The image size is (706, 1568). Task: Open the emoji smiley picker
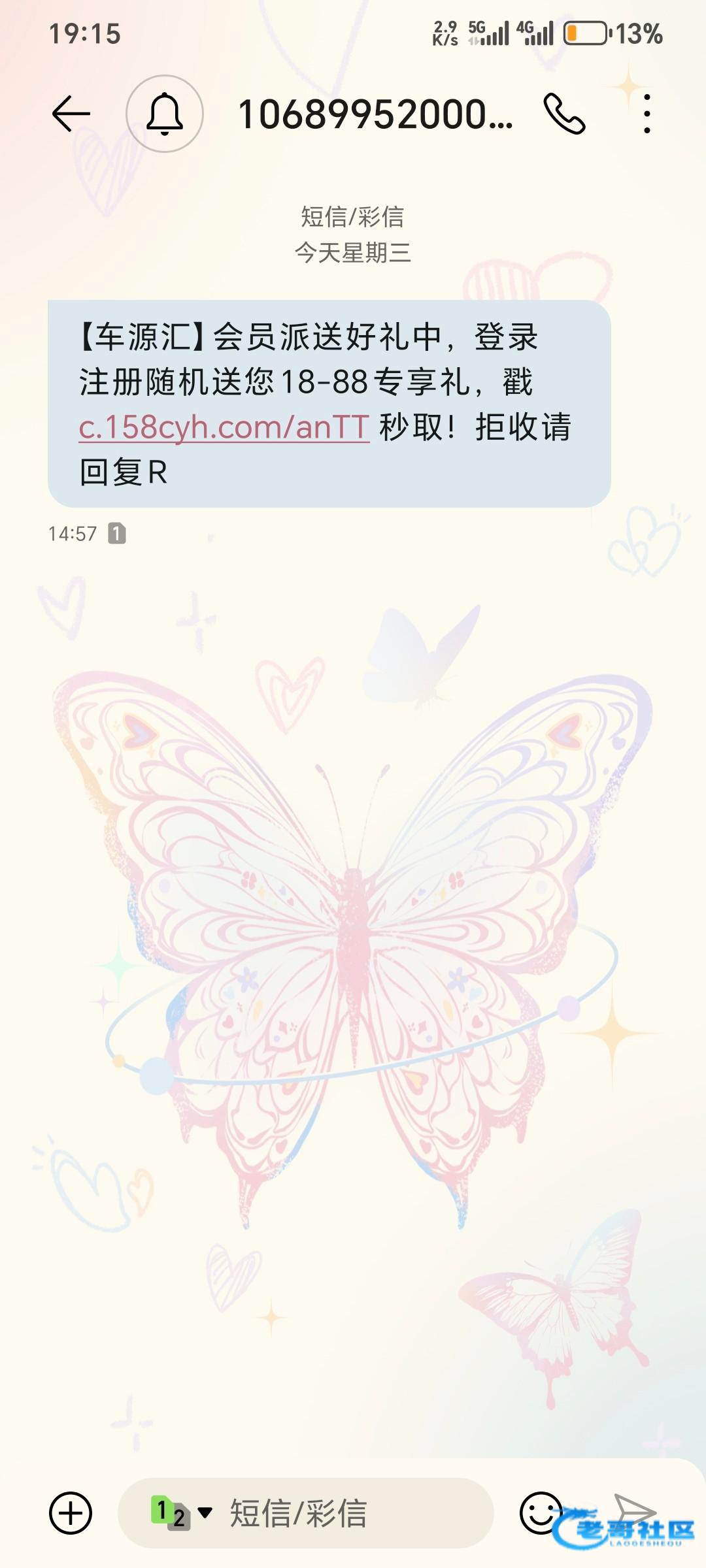(x=540, y=1513)
